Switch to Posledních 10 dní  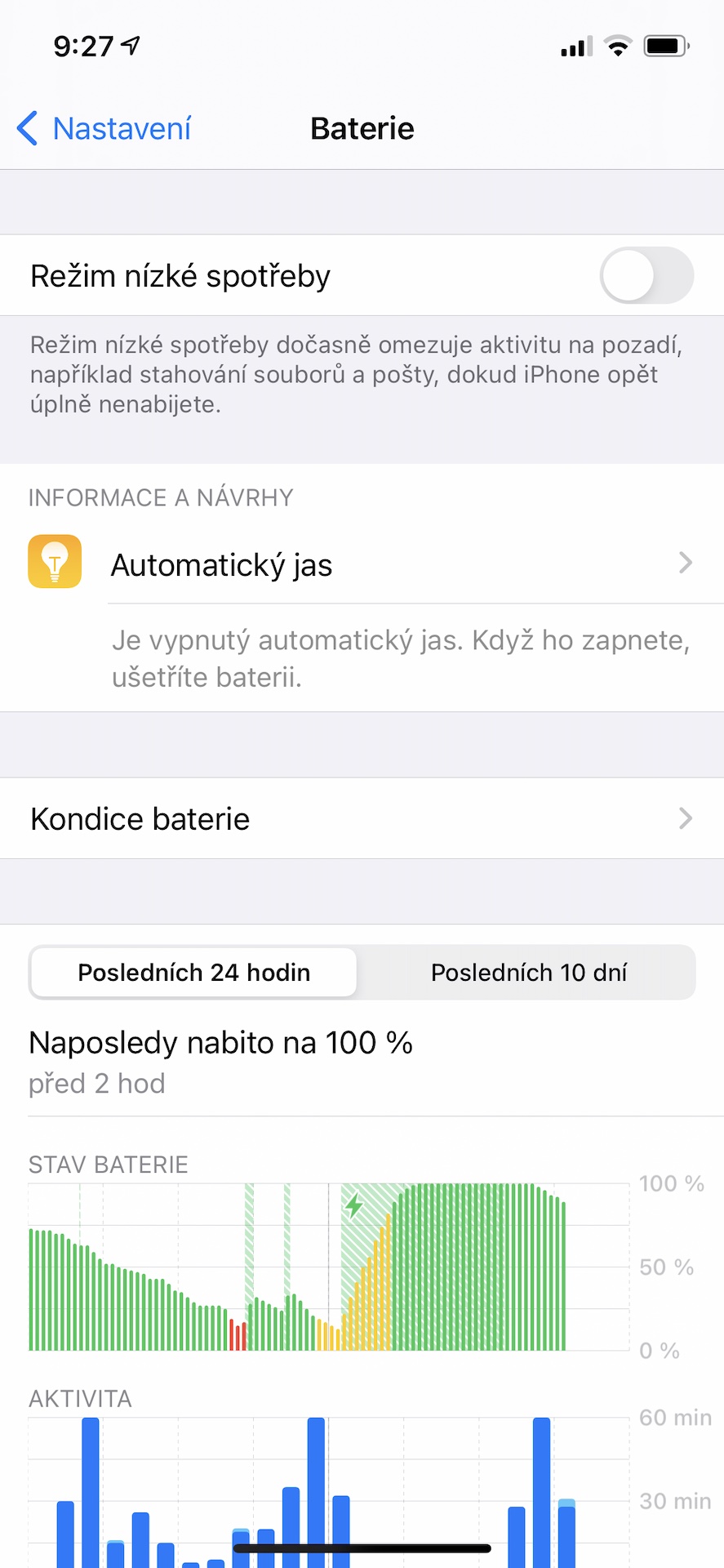coord(528,973)
